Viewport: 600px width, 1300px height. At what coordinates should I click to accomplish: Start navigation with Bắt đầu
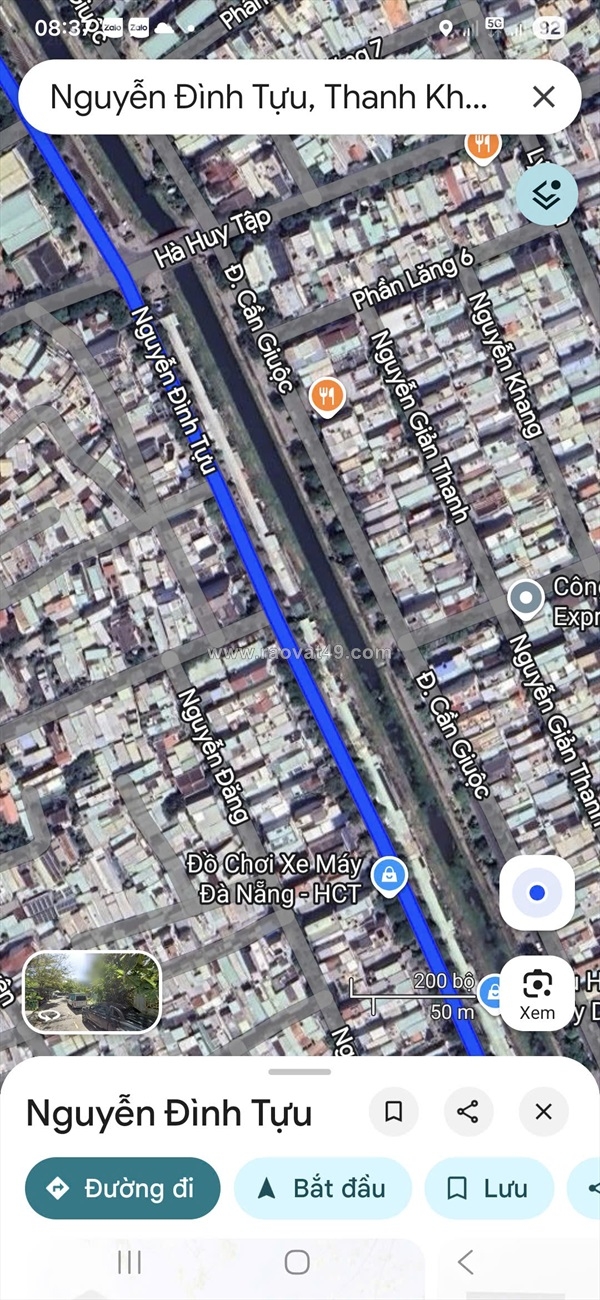(322, 1188)
